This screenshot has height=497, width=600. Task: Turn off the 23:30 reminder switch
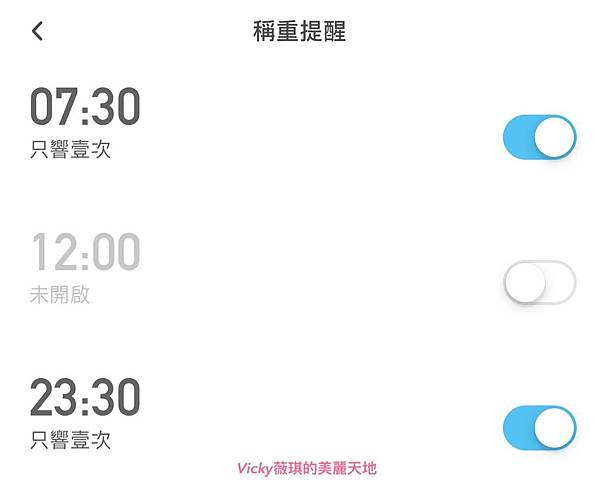[539, 429]
